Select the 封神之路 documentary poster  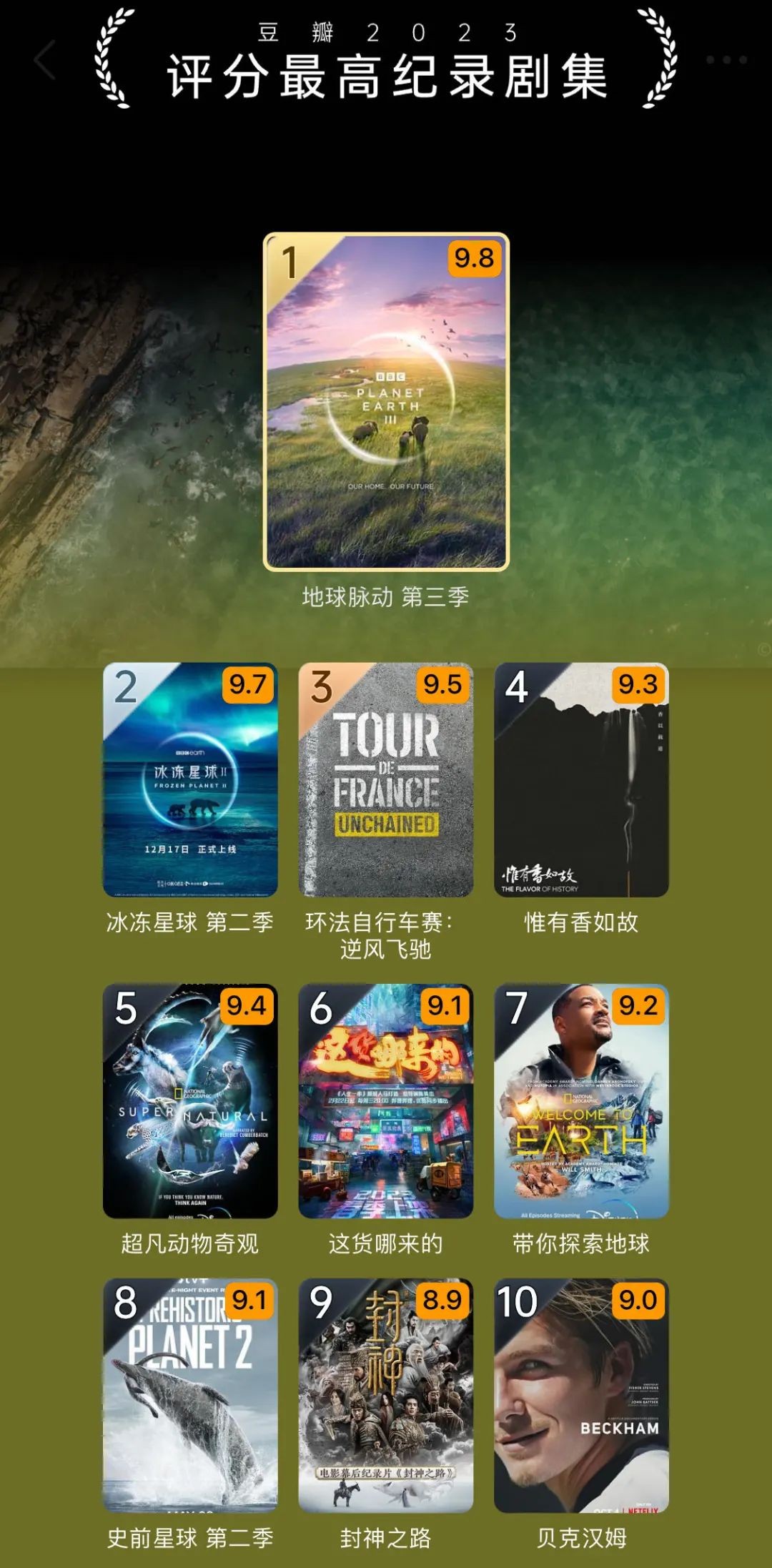[x=386, y=1396]
